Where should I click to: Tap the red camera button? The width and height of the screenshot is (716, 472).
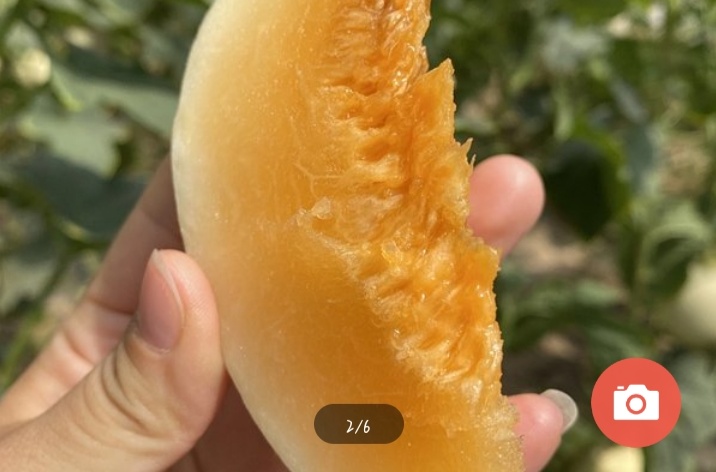click(x=636, y=402)
